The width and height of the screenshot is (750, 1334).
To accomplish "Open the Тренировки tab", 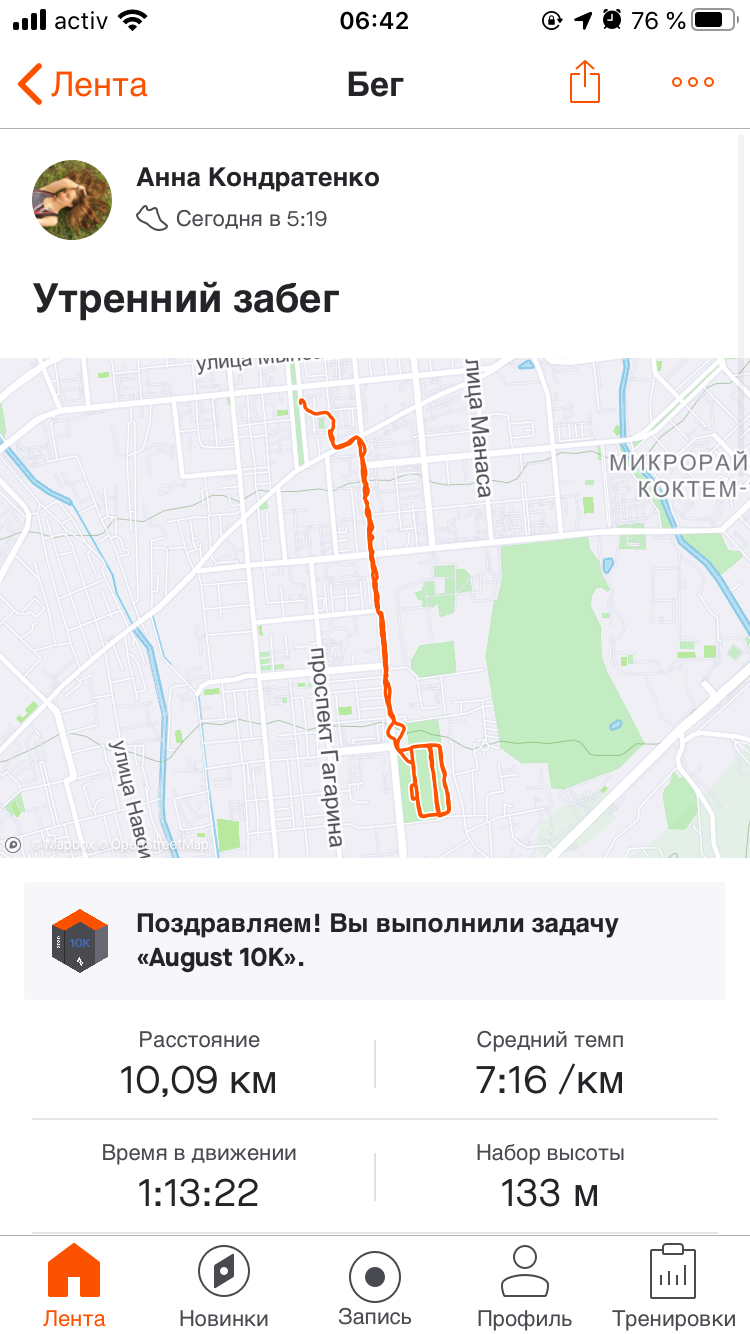I will (x=672, y=1287).
